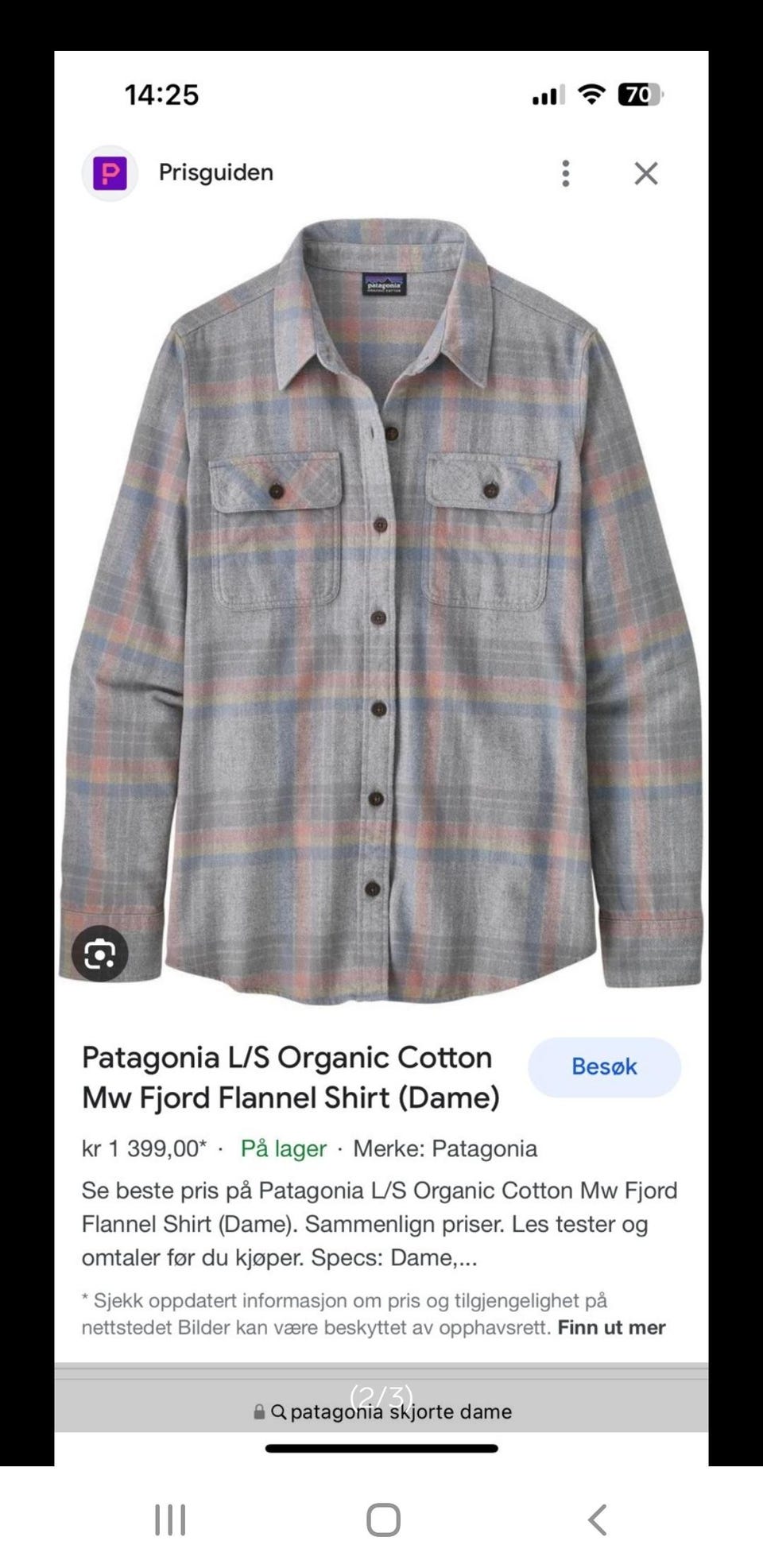Screen dimensions: 763x1568
Task: Close the Prisguiden image preview
Action: point(645,173)
